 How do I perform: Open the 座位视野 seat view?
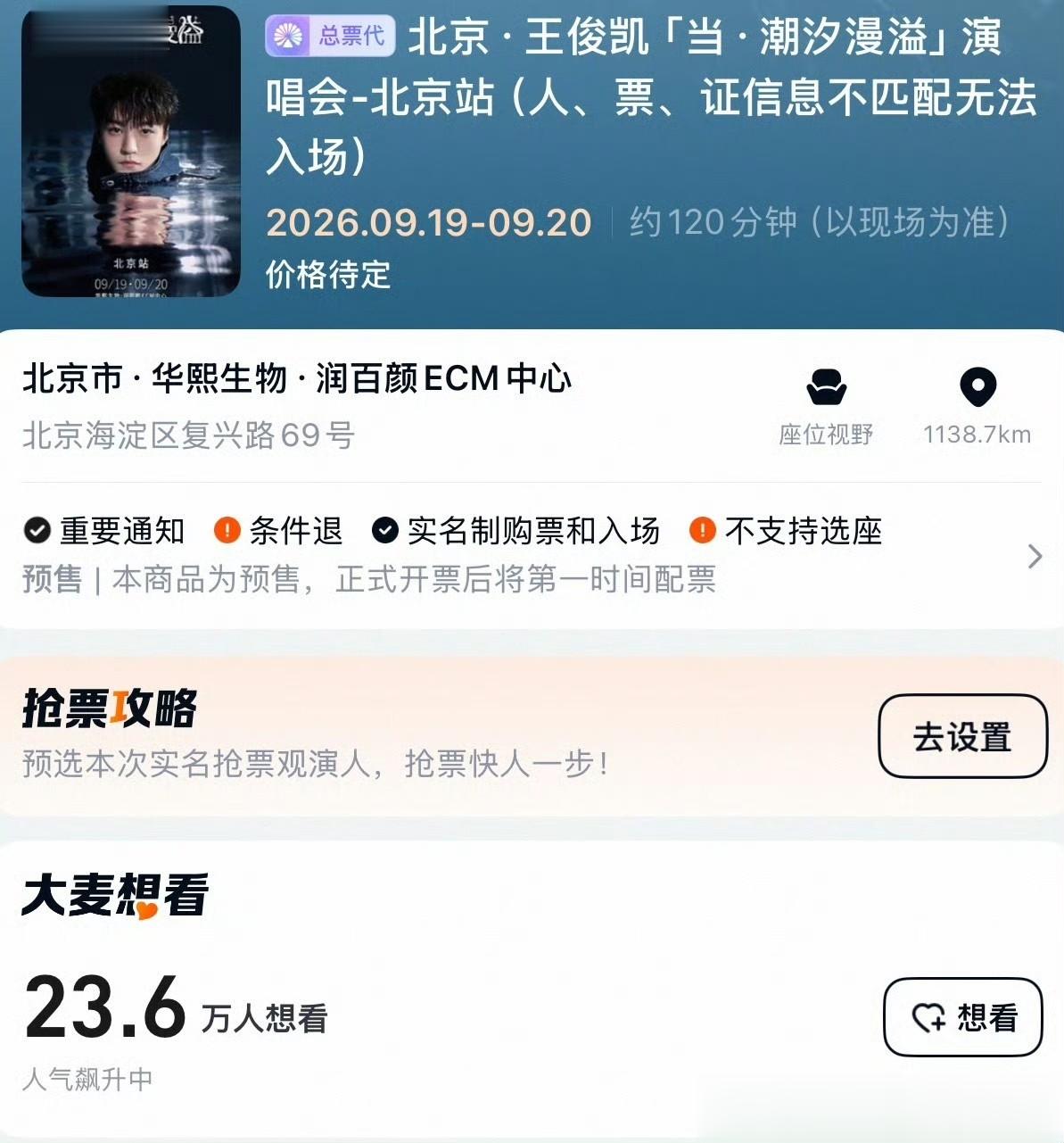[x=826, y=407]
